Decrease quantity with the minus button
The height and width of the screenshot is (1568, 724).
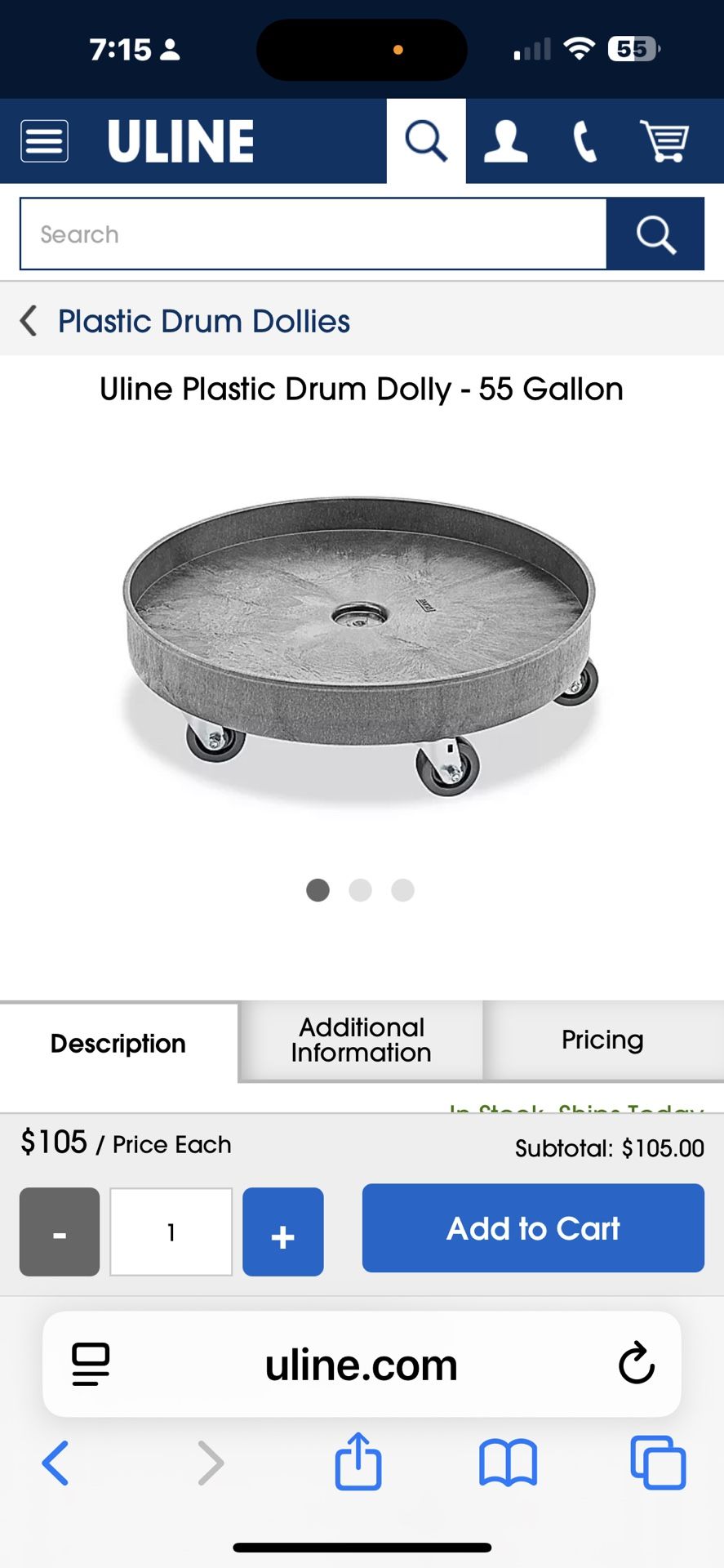click(60, 1232)
